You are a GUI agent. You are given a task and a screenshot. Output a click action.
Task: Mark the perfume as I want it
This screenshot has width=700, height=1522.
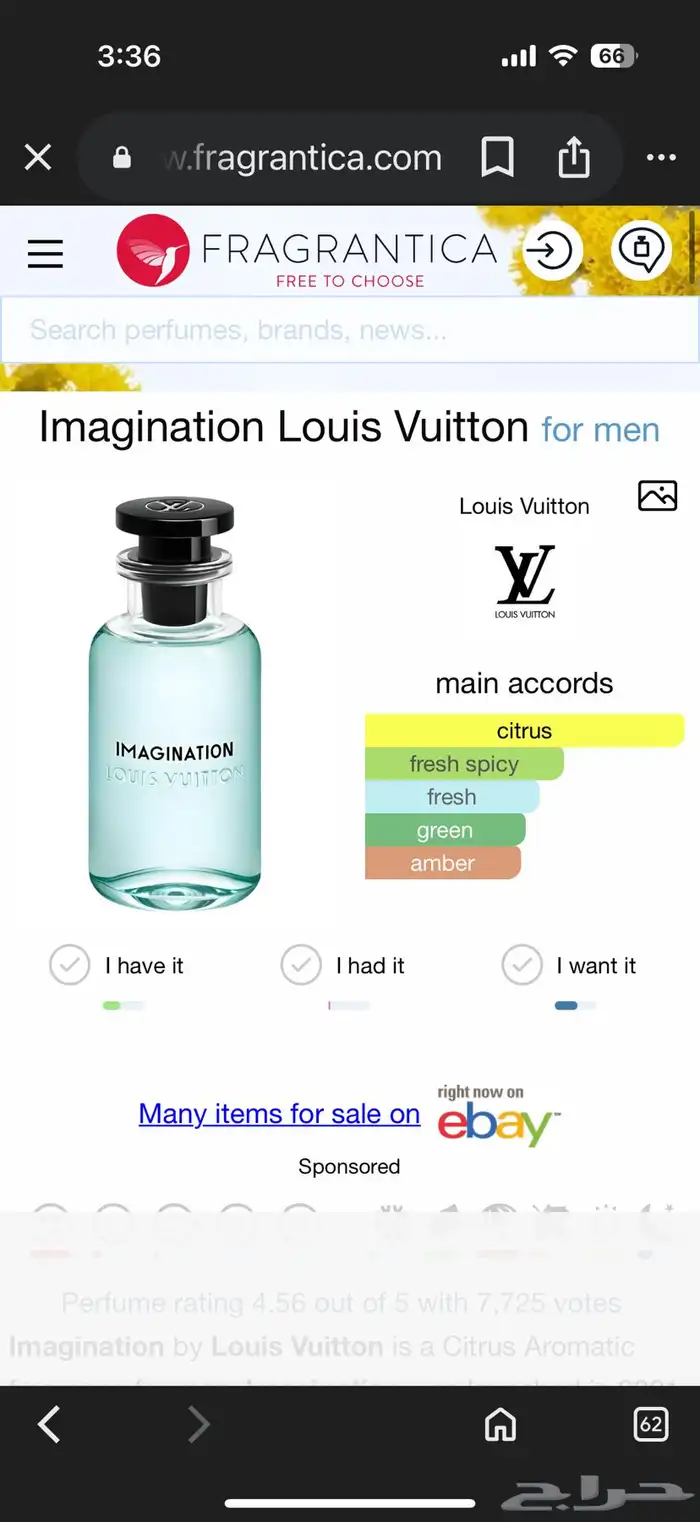522,965
